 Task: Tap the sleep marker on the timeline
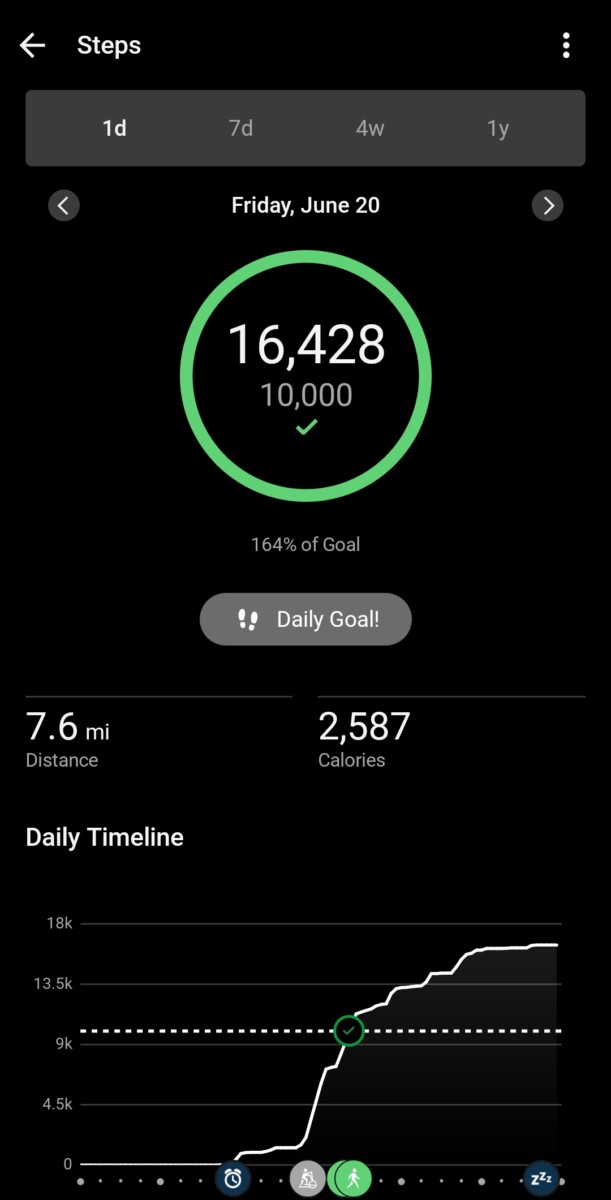point(541,1179)
